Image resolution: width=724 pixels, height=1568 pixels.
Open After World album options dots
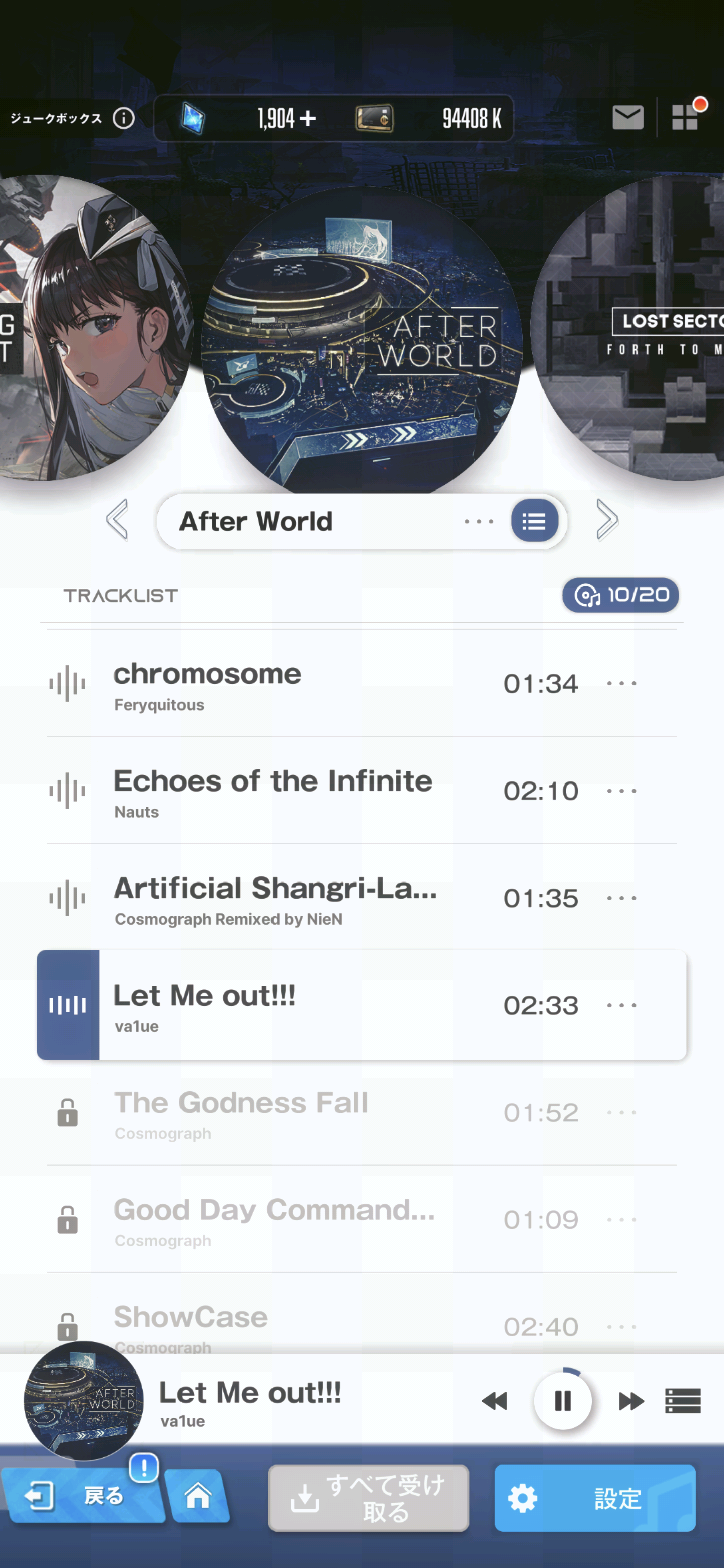(x=478, y=521)
